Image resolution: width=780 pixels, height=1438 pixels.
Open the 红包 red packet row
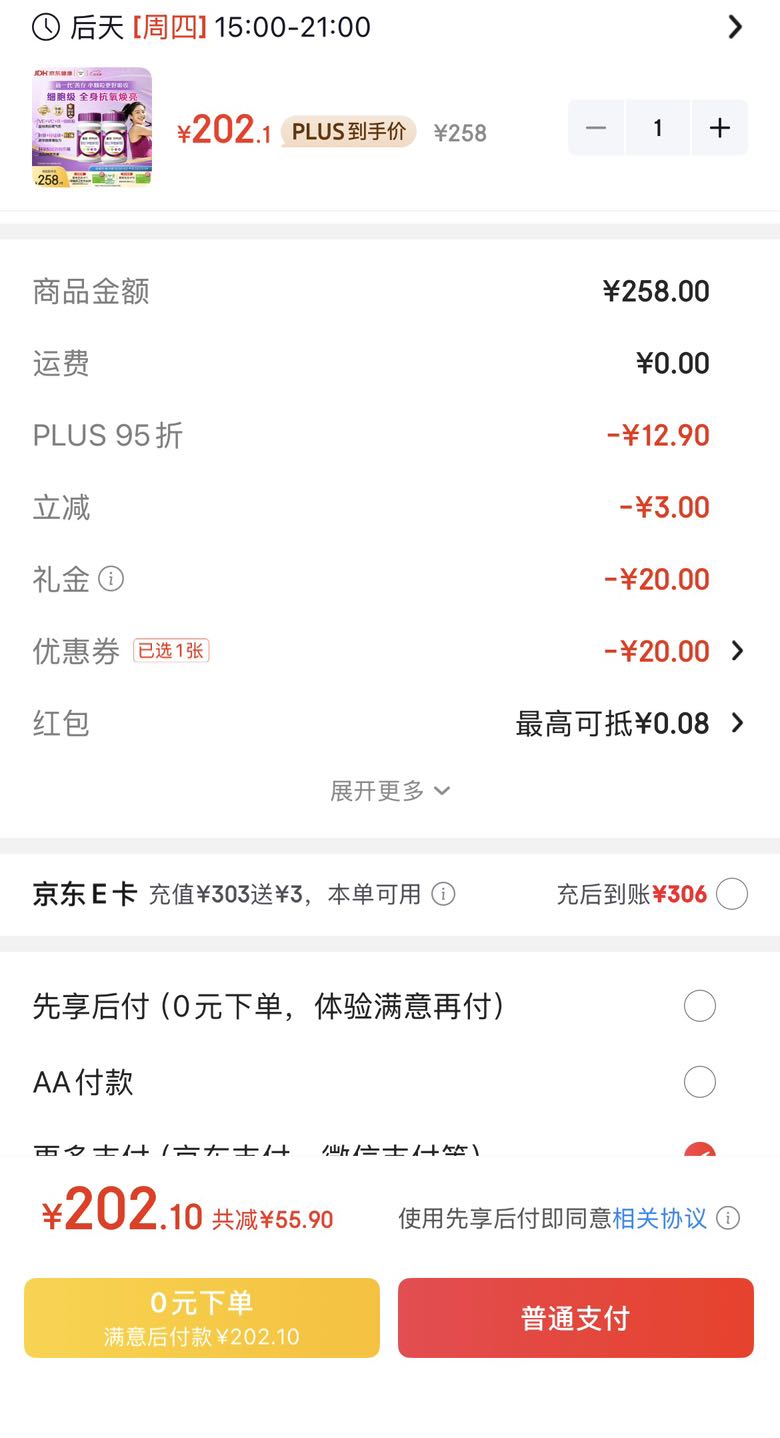pyautogui.click(x=389, y=723)
